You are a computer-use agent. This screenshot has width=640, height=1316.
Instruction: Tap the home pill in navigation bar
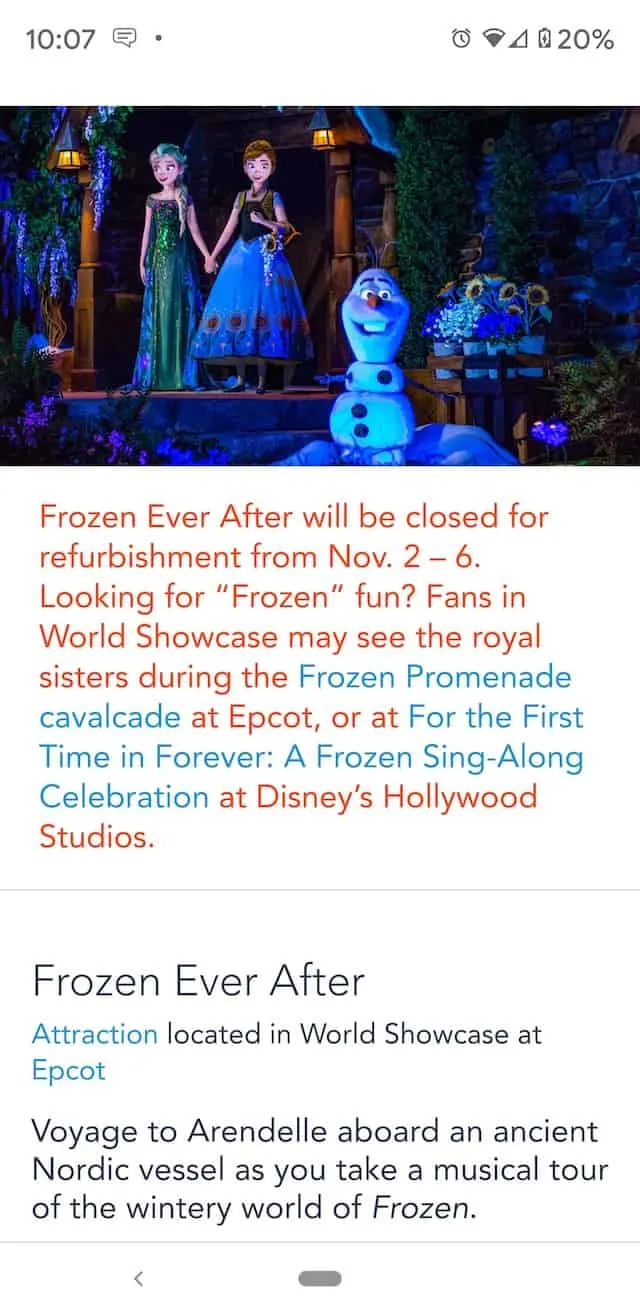tap(320, 1278)
